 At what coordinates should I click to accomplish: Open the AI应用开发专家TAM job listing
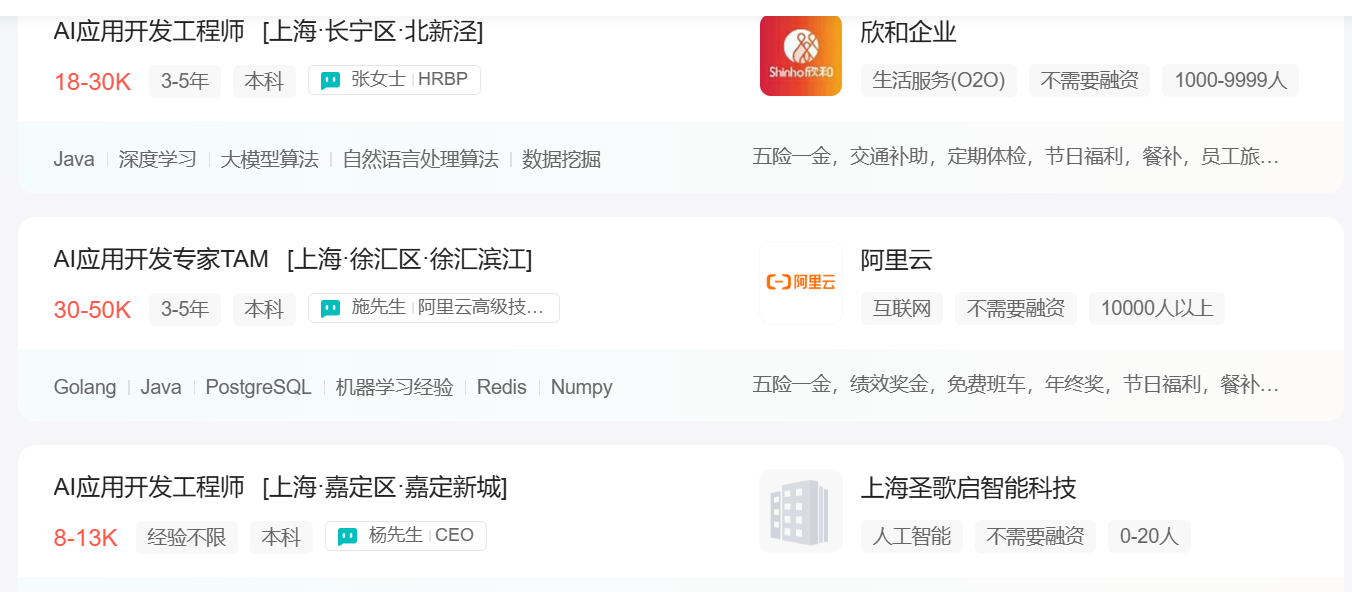point(161,260)
